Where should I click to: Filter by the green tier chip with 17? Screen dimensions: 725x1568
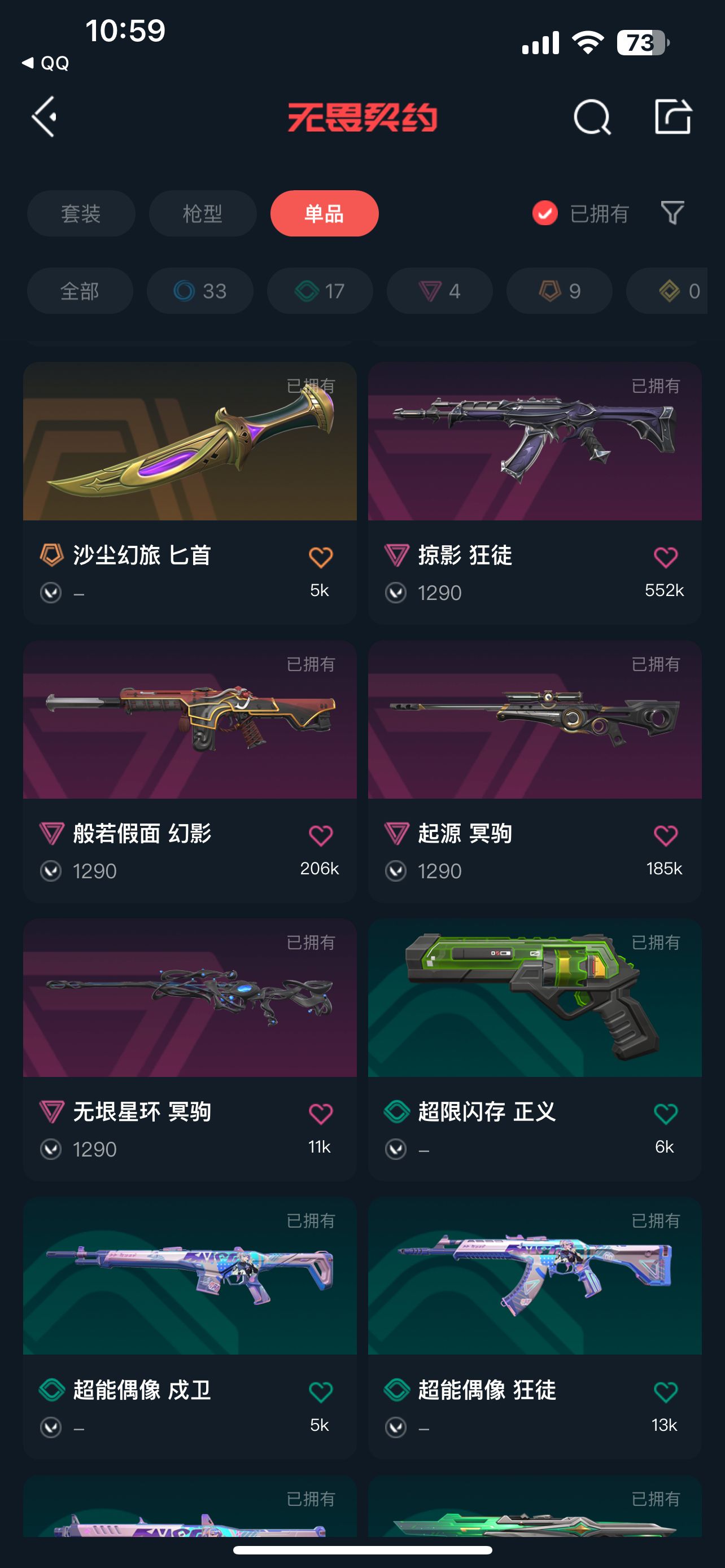[x=320, y=291]
